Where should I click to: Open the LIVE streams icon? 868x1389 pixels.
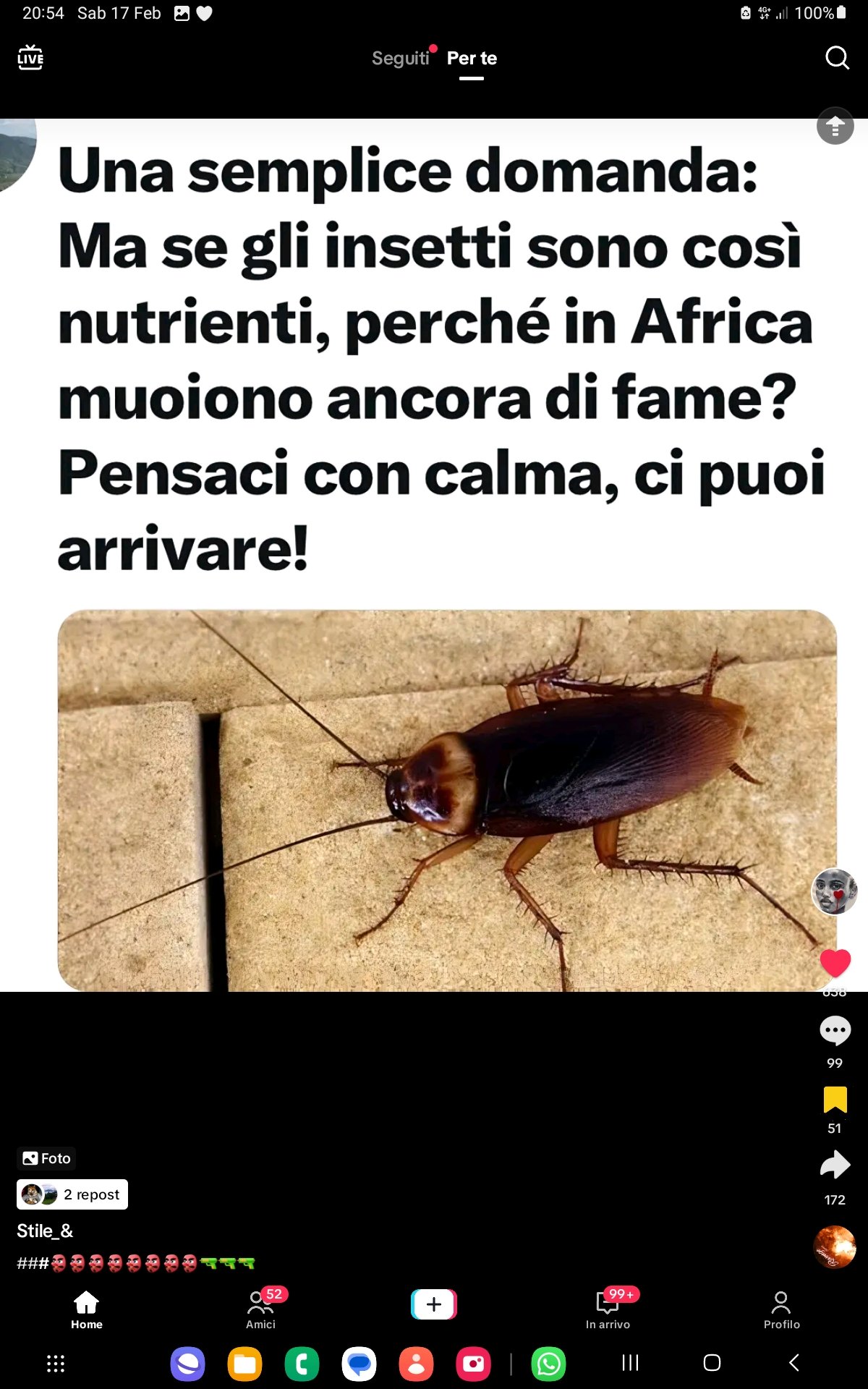(30, 58)
